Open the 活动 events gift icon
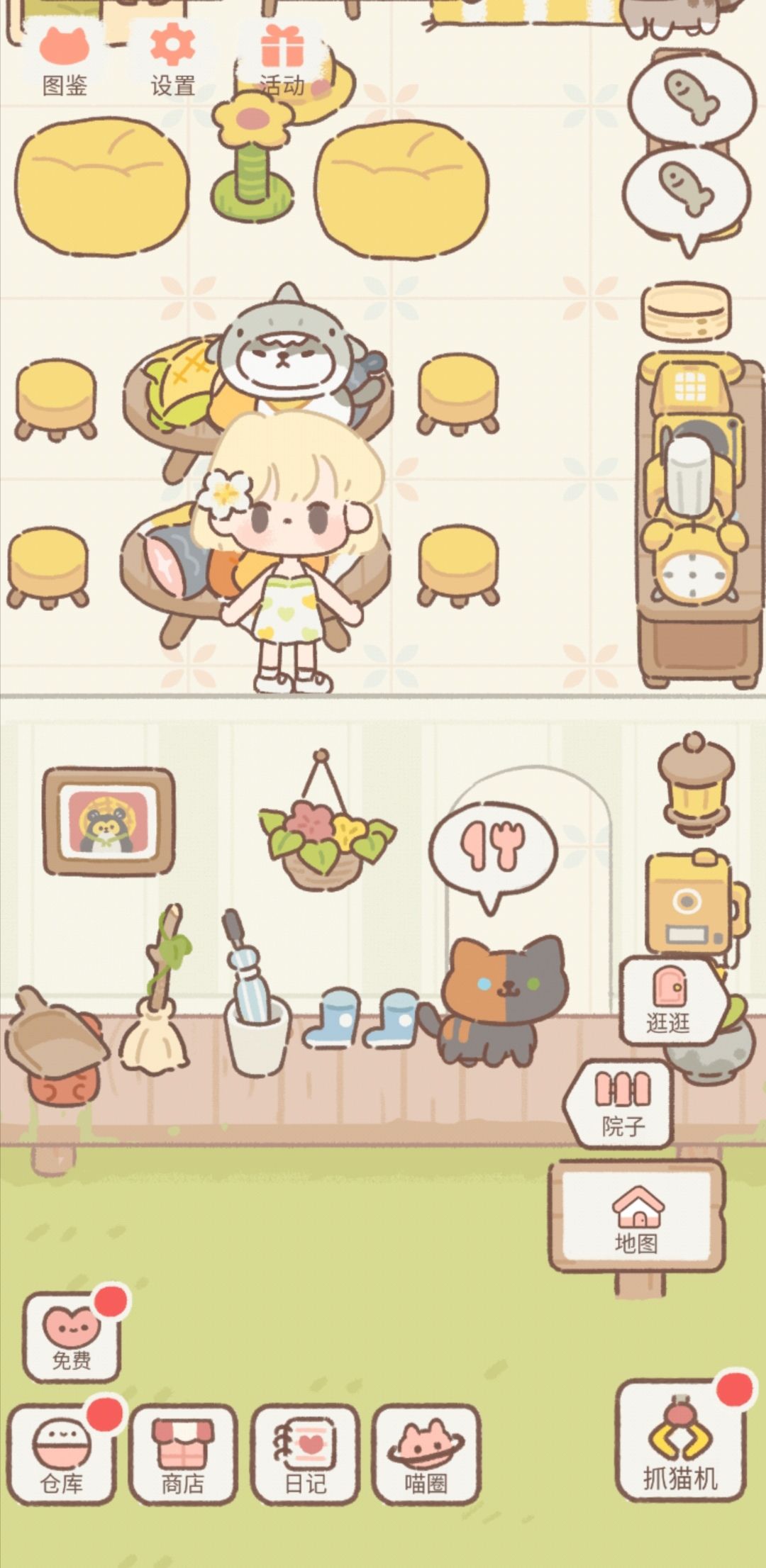 (282, 60)
